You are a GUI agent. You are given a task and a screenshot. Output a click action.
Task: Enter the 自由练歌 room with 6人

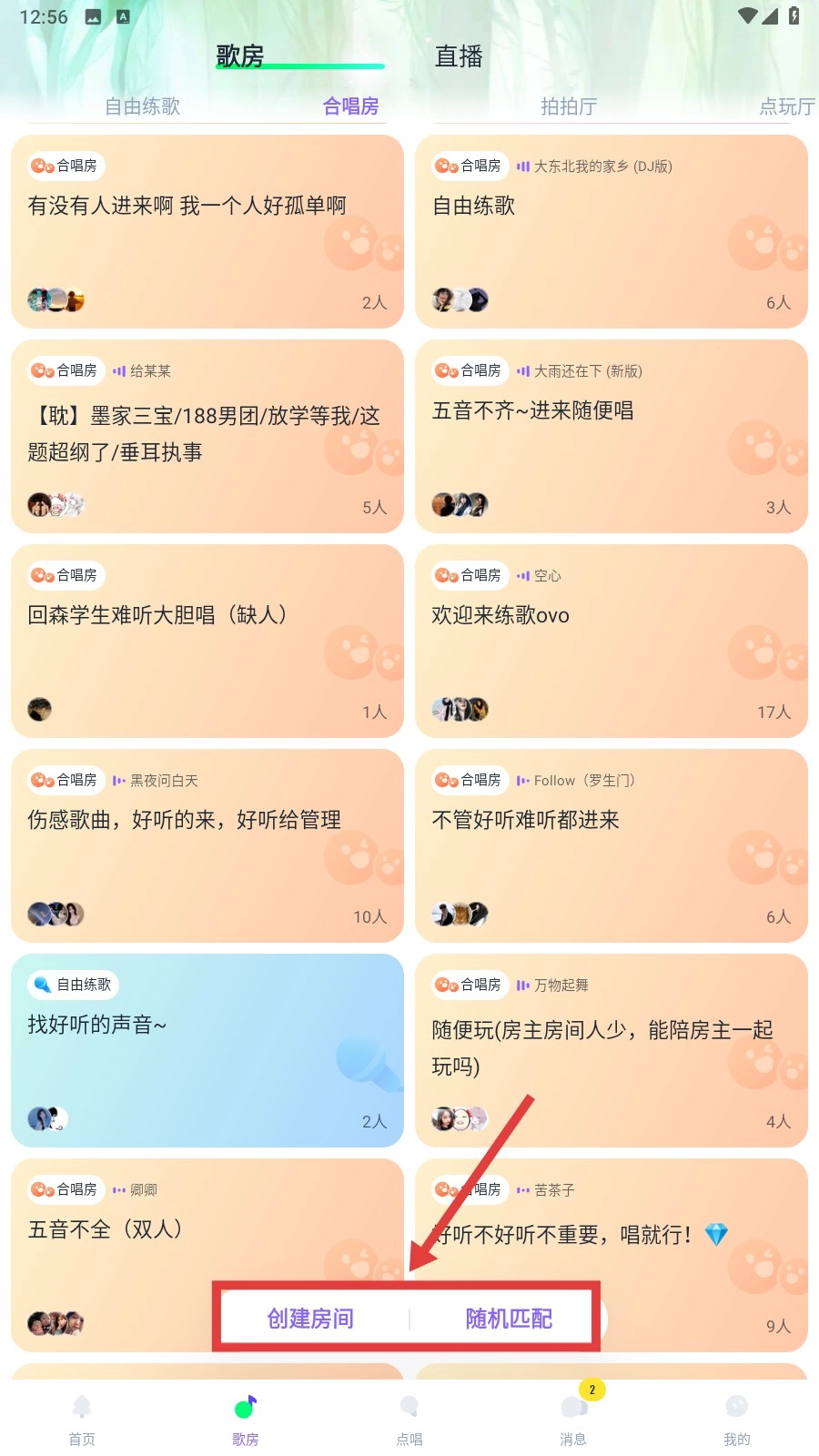coord(612,231)
